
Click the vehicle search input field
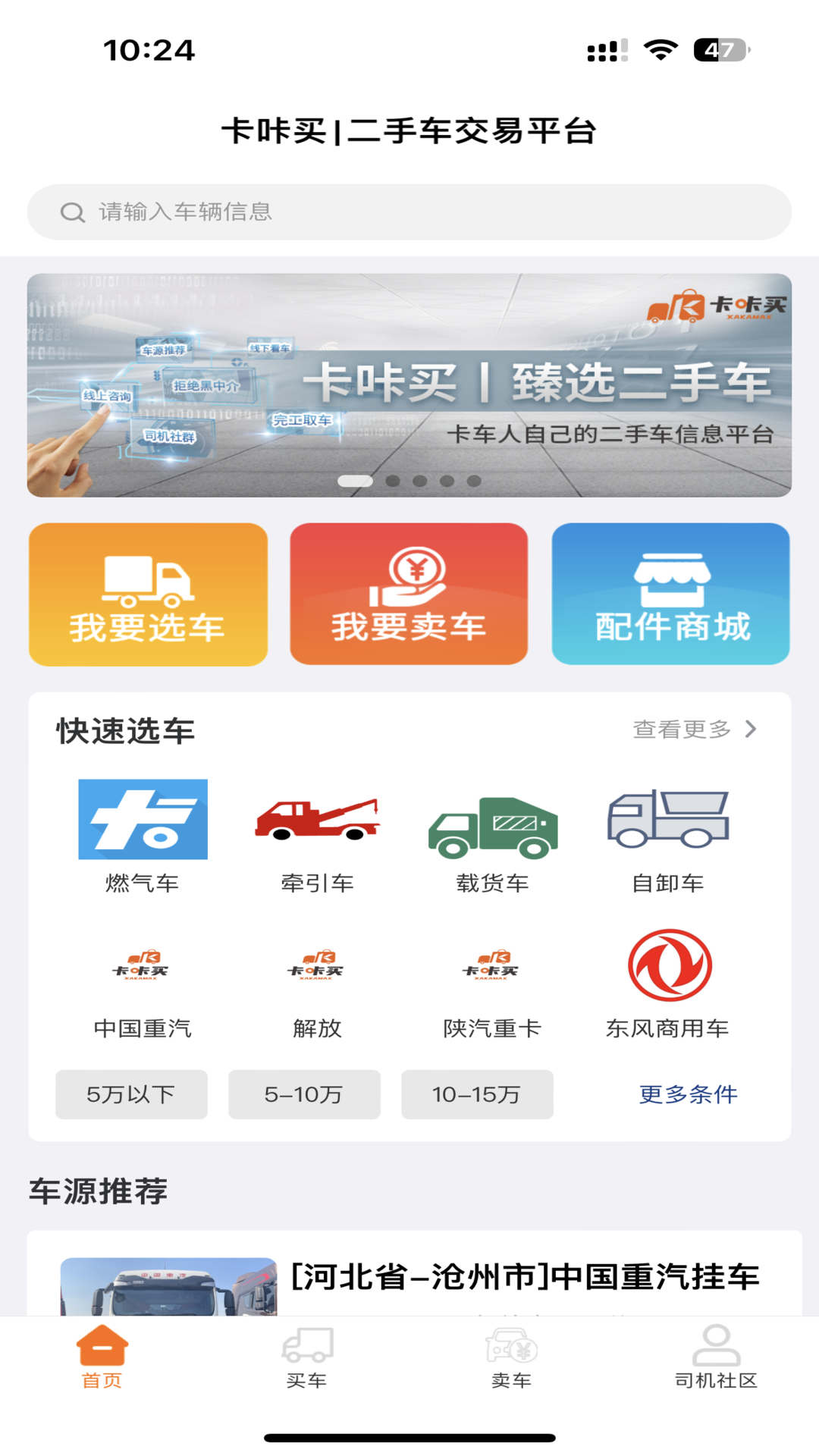coord(409,212)
